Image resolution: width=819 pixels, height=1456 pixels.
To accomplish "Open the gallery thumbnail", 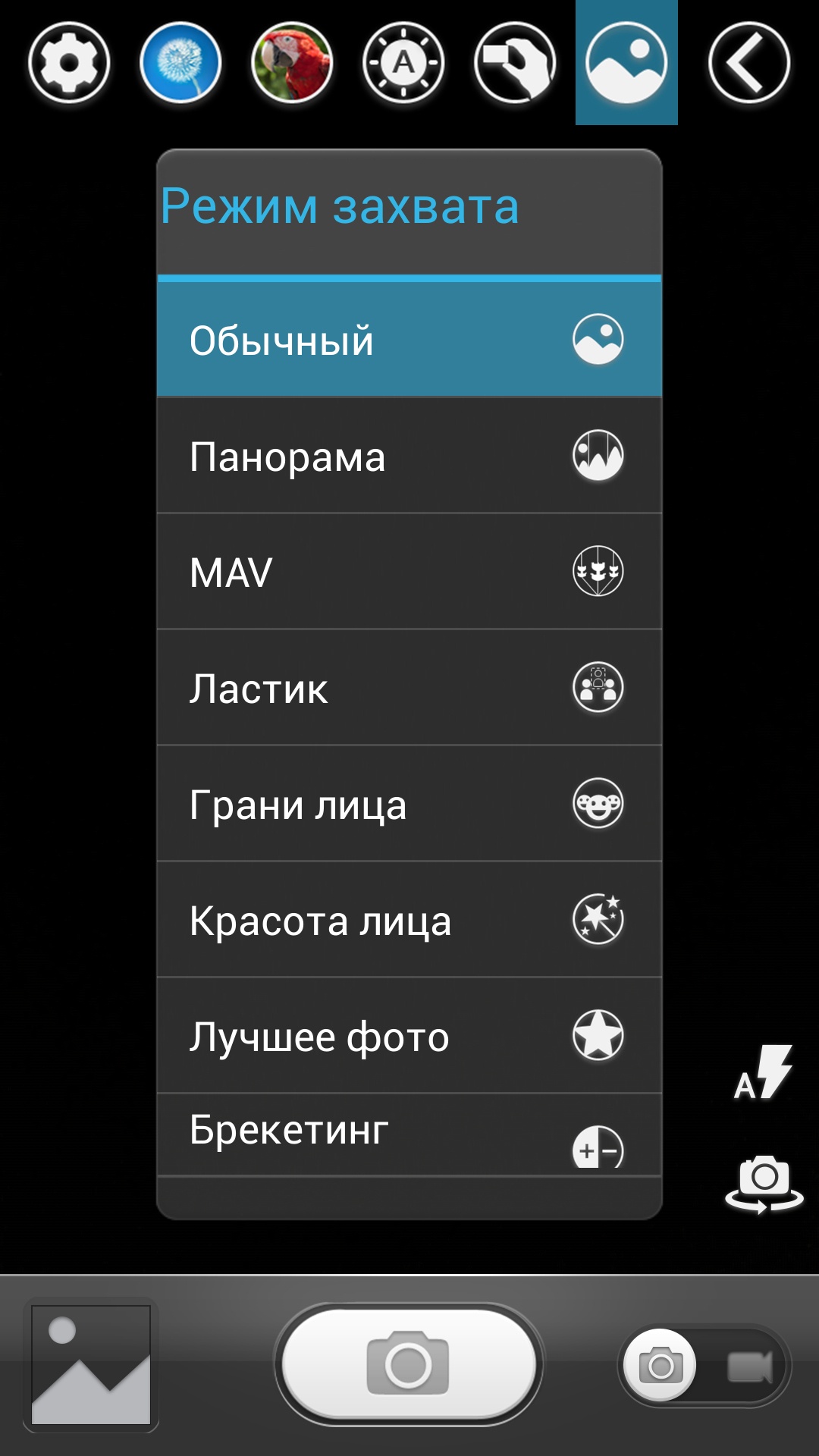I will click(91, 1365).
